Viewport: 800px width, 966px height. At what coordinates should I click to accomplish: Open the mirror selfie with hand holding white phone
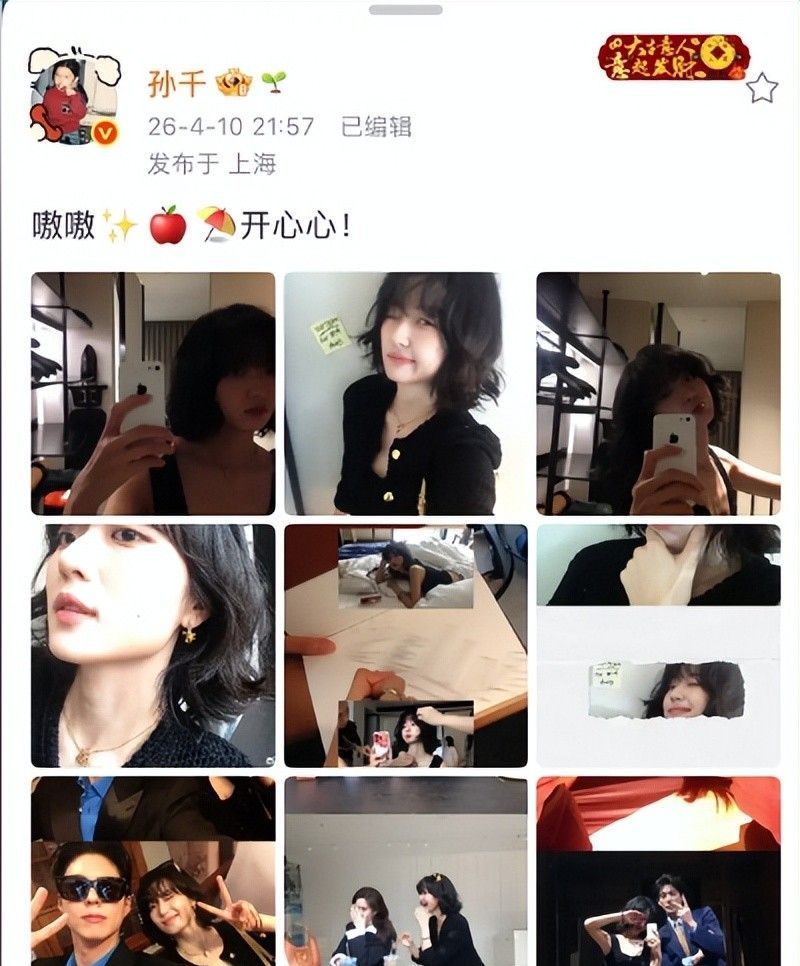coord(153,393)
